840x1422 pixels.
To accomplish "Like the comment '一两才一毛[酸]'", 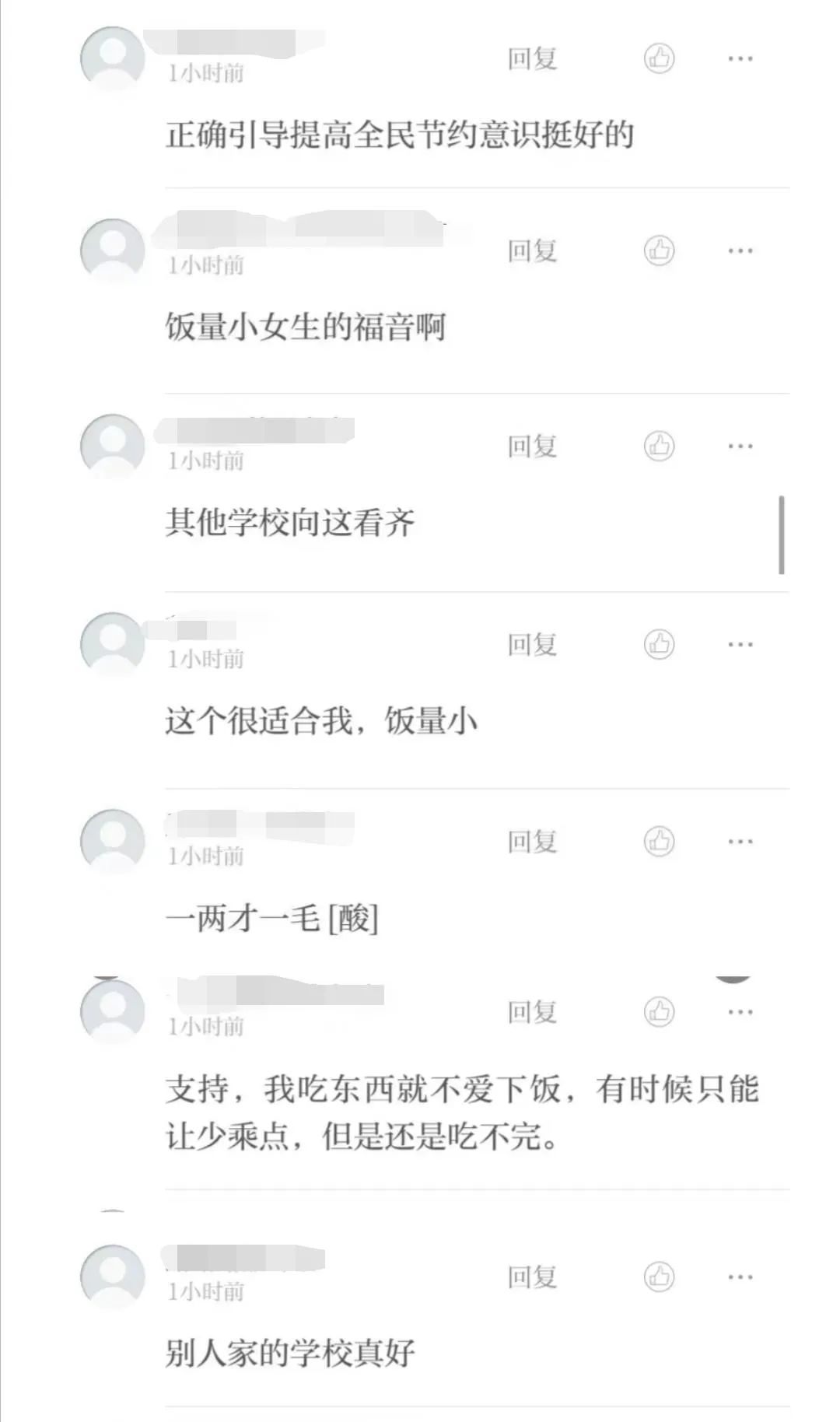I will [659, 841].
